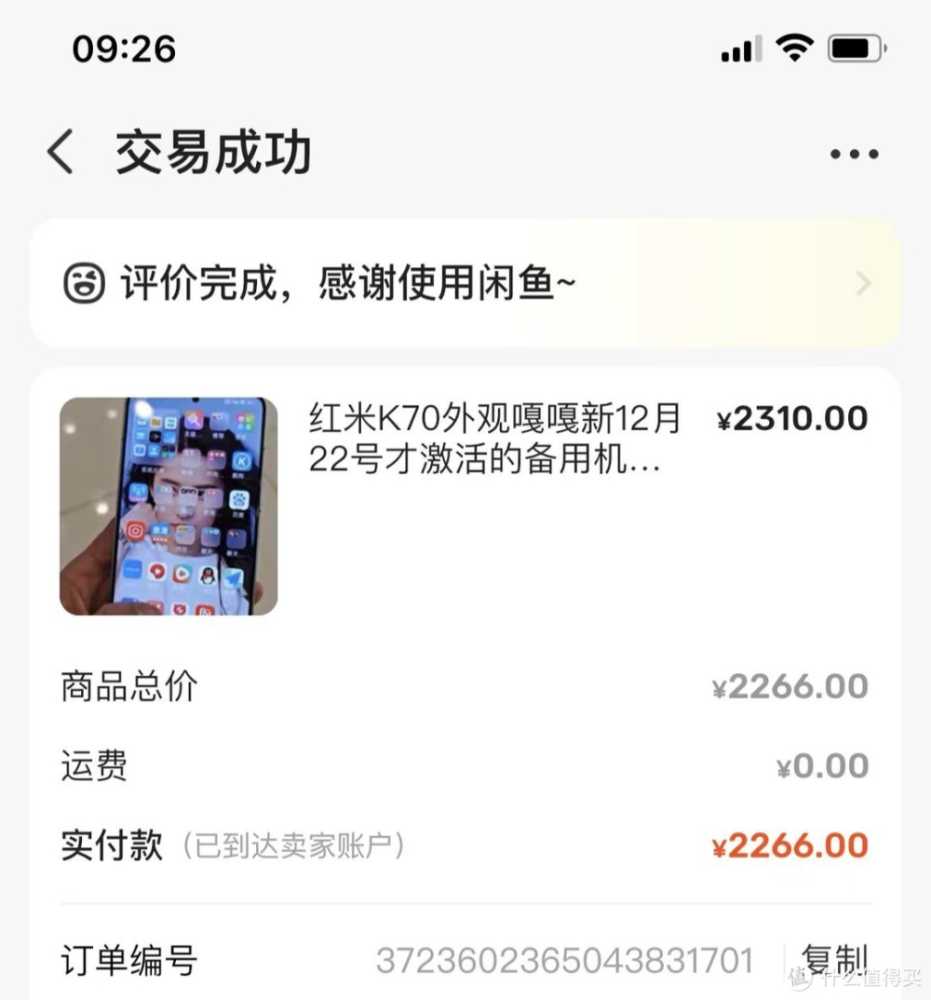Tap the battery indicator icon
The image size is (931, 1000).
[x=855, y=47]
